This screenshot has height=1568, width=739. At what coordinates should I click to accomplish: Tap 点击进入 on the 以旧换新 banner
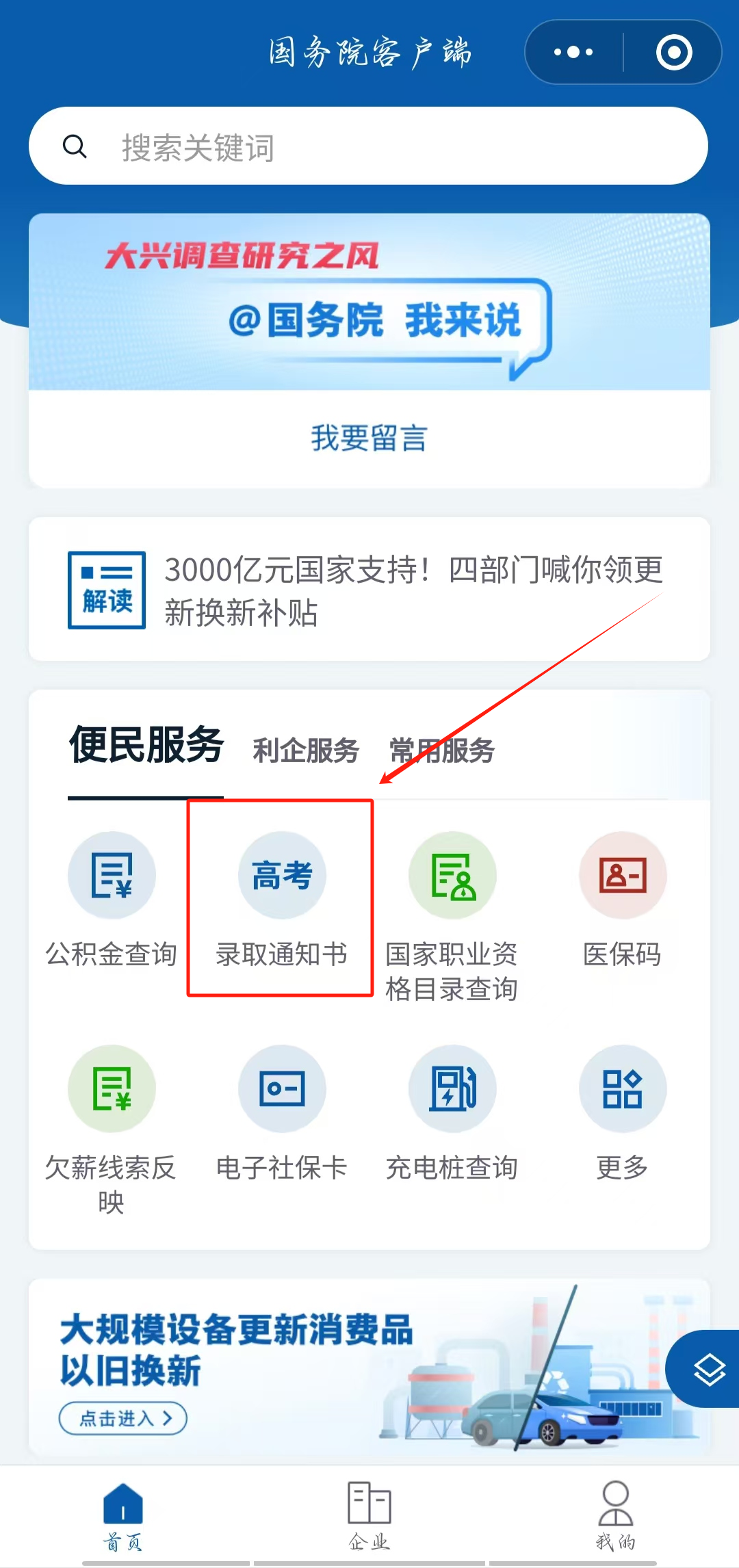pyautogui.click(x=123, y=1418)
